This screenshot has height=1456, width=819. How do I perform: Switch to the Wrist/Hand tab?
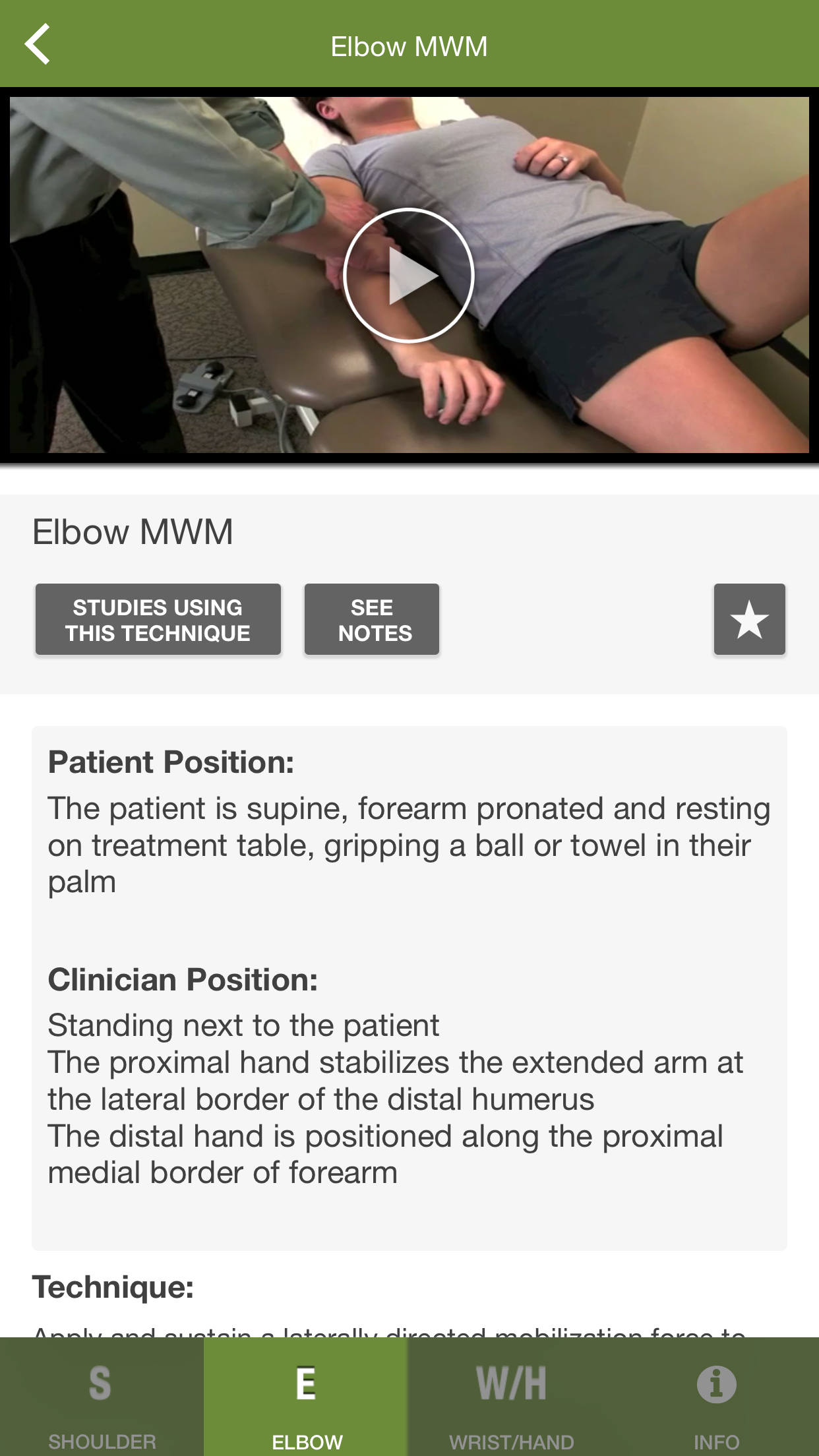(x=511, y=1397)
